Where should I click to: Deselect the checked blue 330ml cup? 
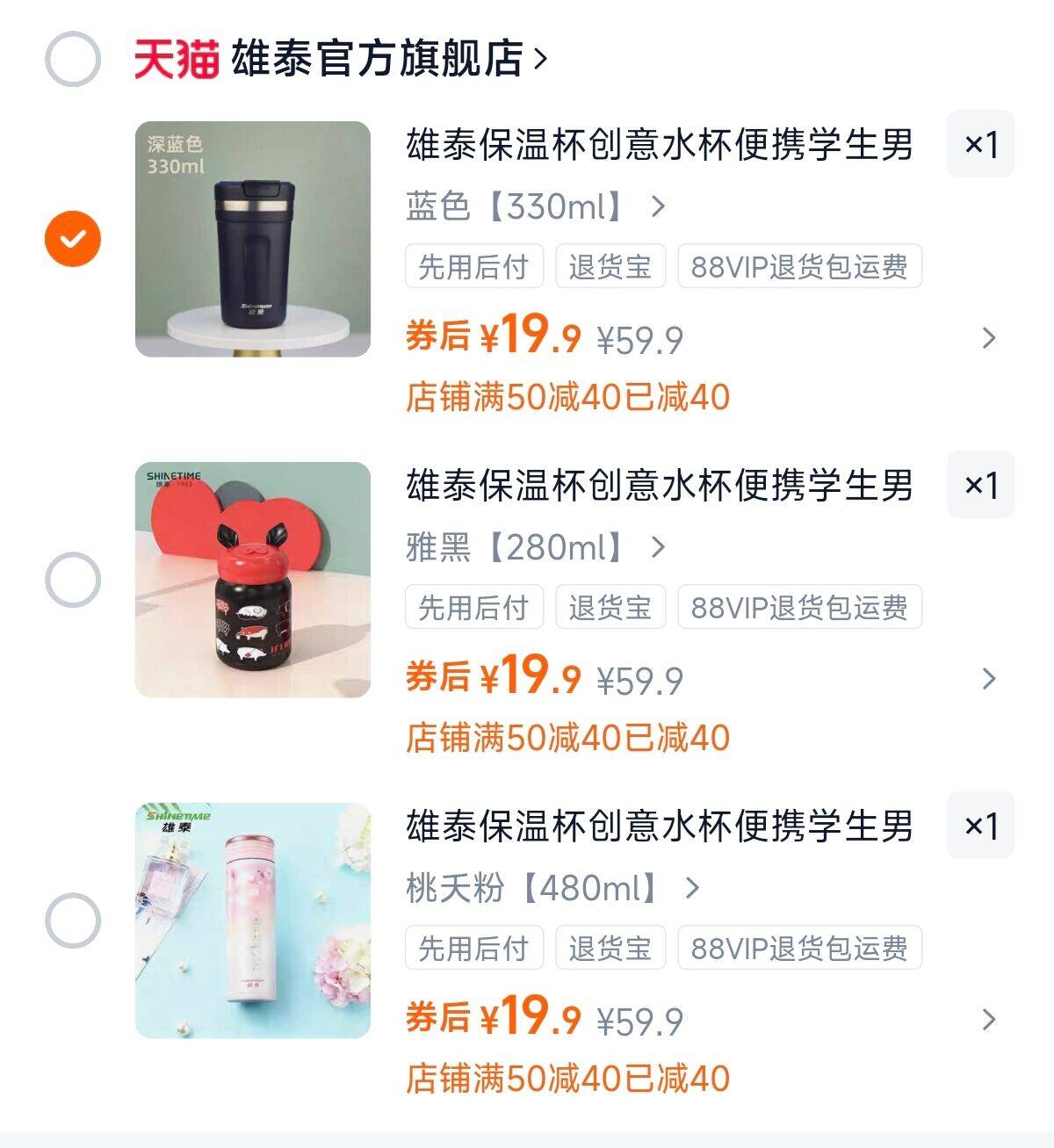coord(73,235)
